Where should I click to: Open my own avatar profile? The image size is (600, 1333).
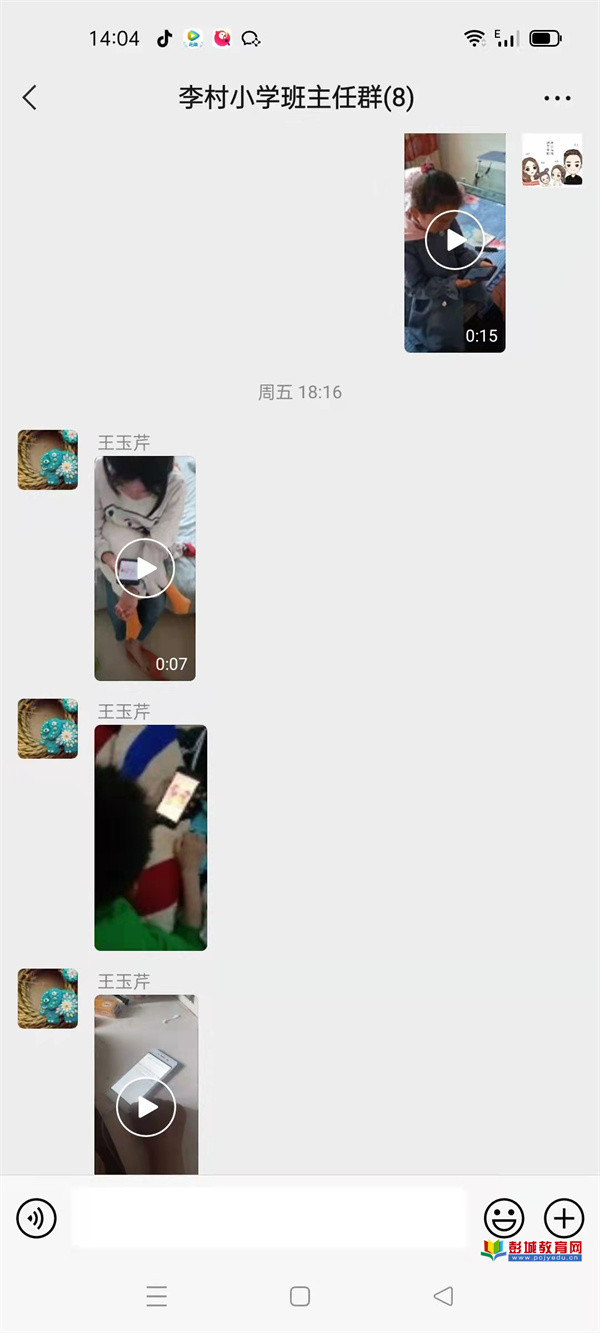tap(551, 160)
